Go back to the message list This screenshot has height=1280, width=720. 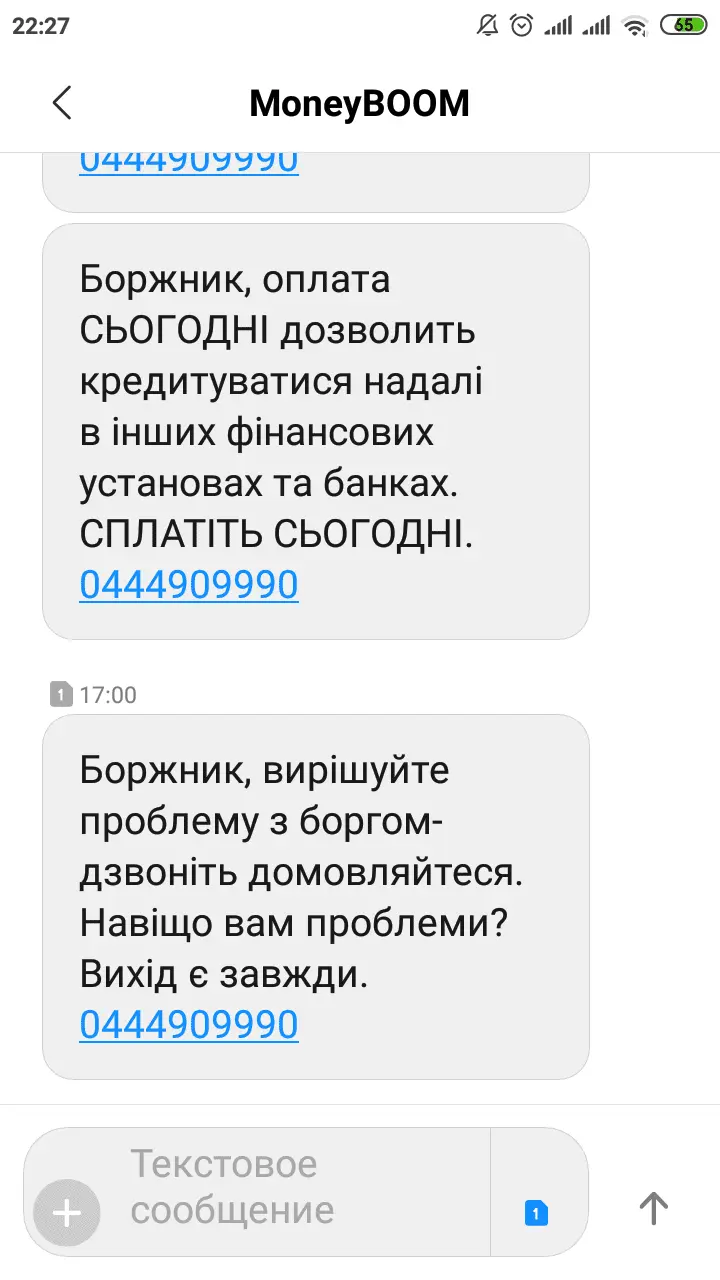click(62, 103)
